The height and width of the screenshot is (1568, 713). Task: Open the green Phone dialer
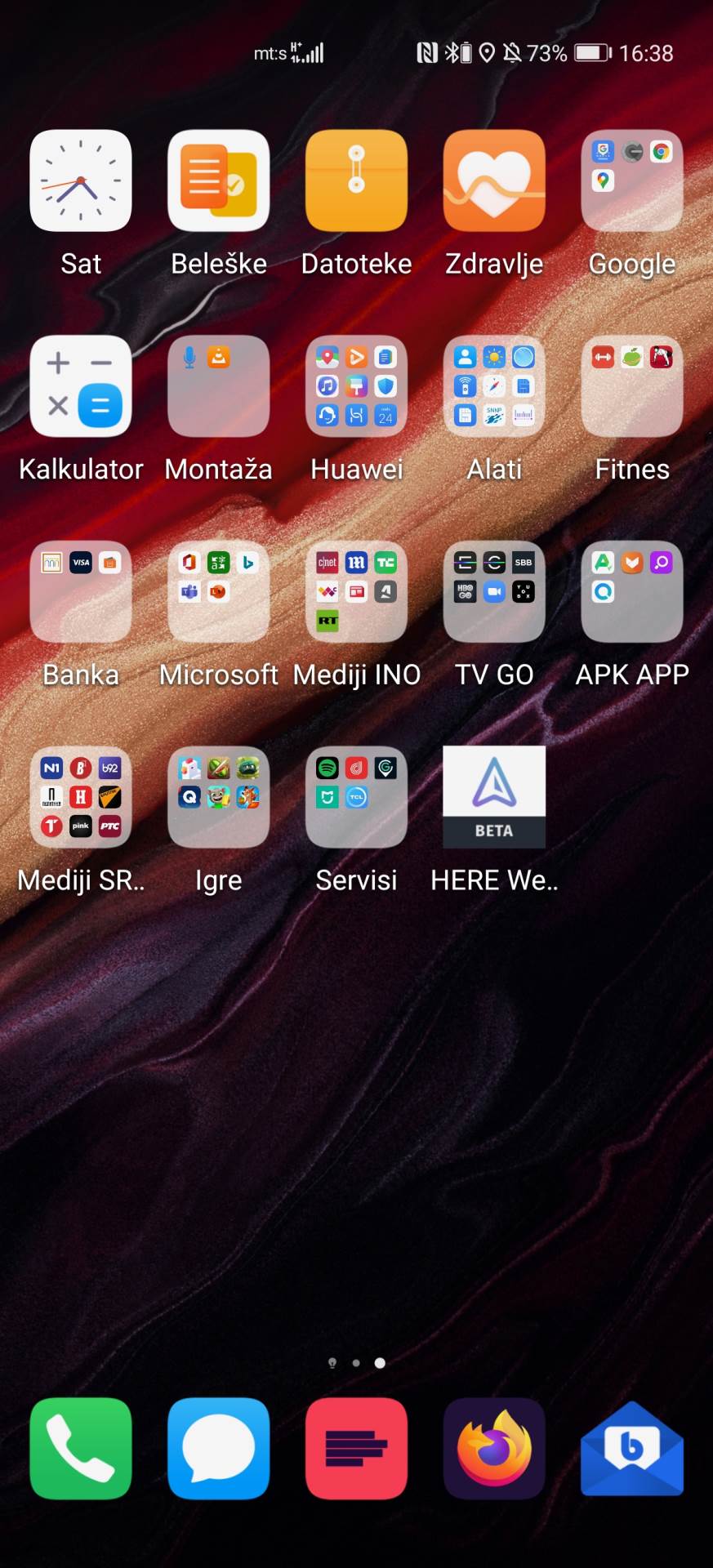(81, 1448)
